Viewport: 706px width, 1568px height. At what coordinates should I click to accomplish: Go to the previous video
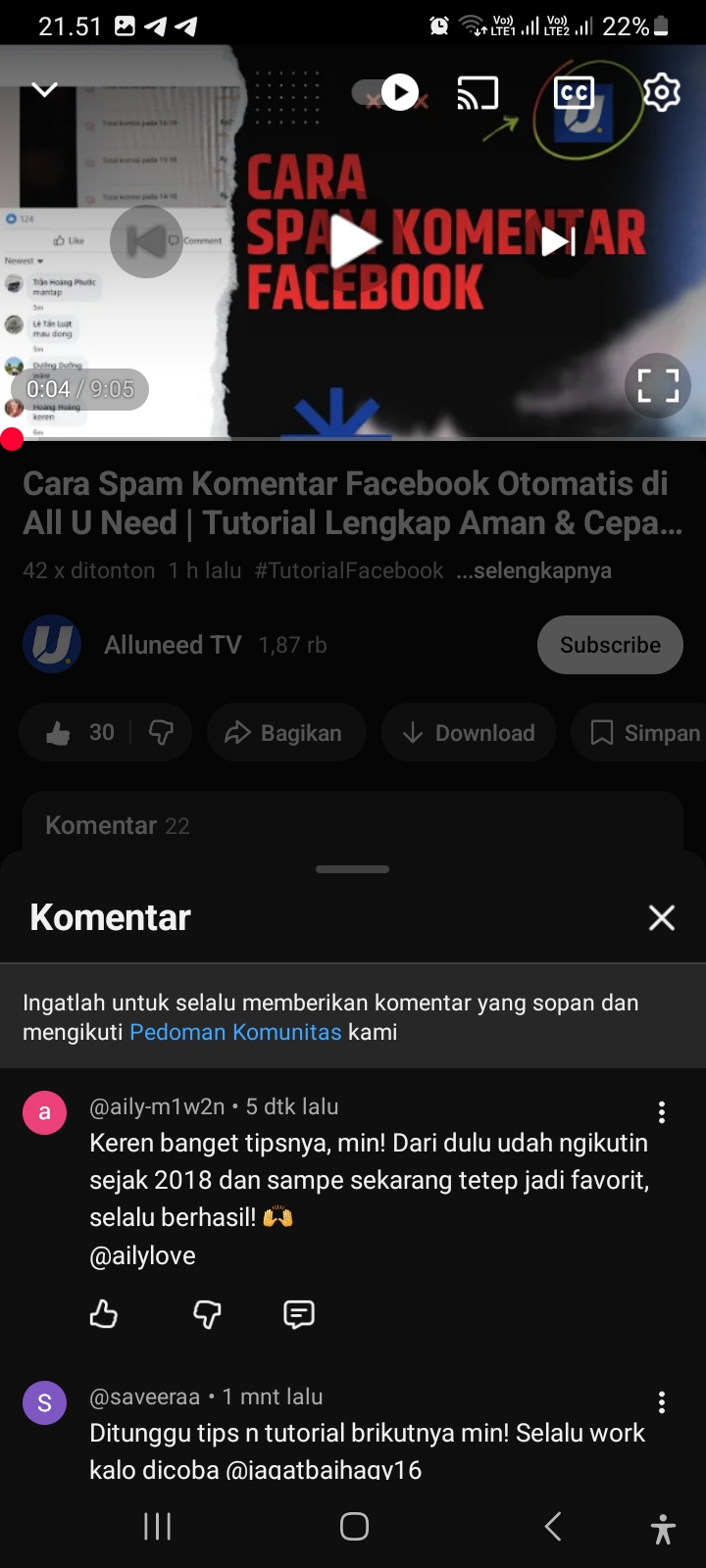pos(146,241)
